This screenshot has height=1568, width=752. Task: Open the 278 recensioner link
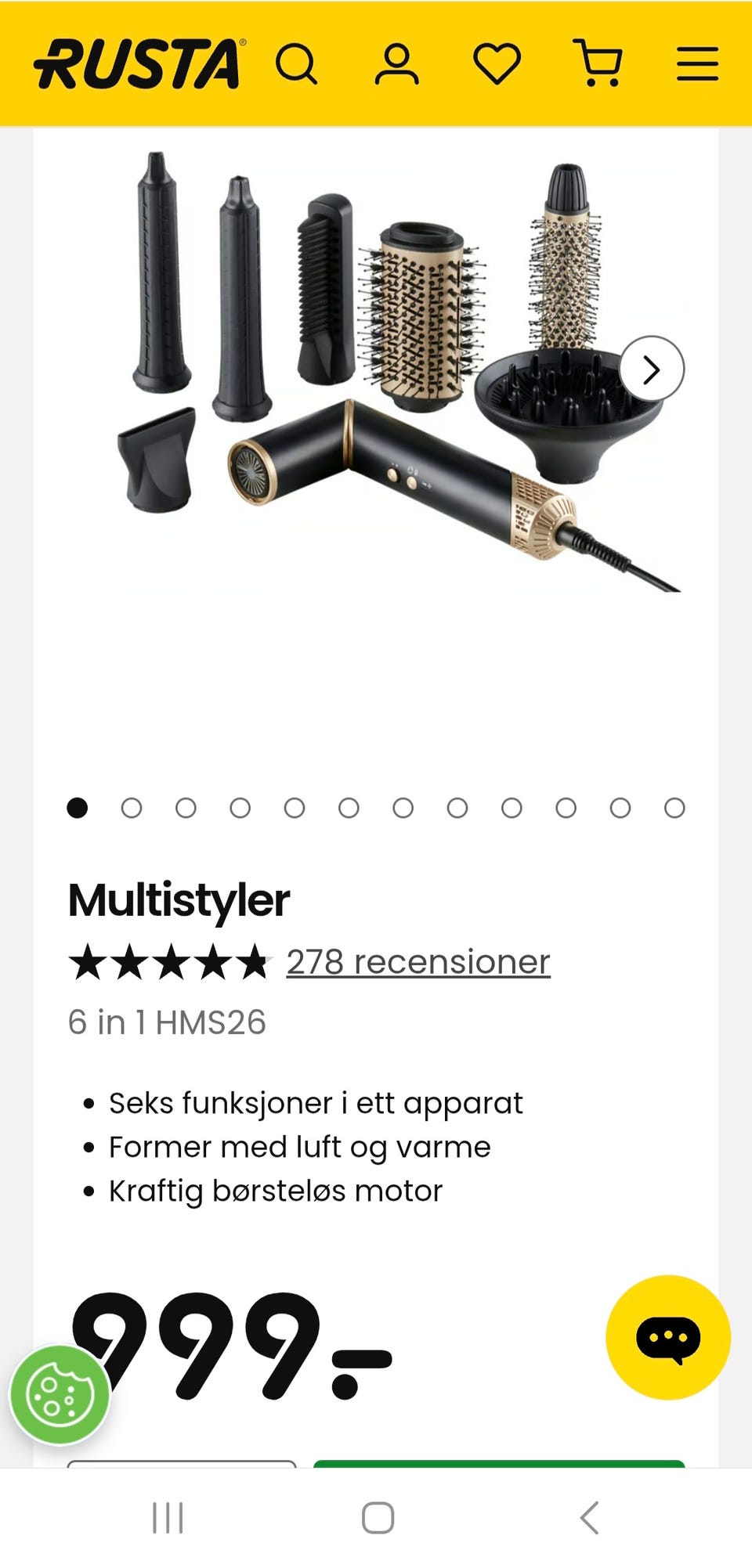(x=418, y=961)
